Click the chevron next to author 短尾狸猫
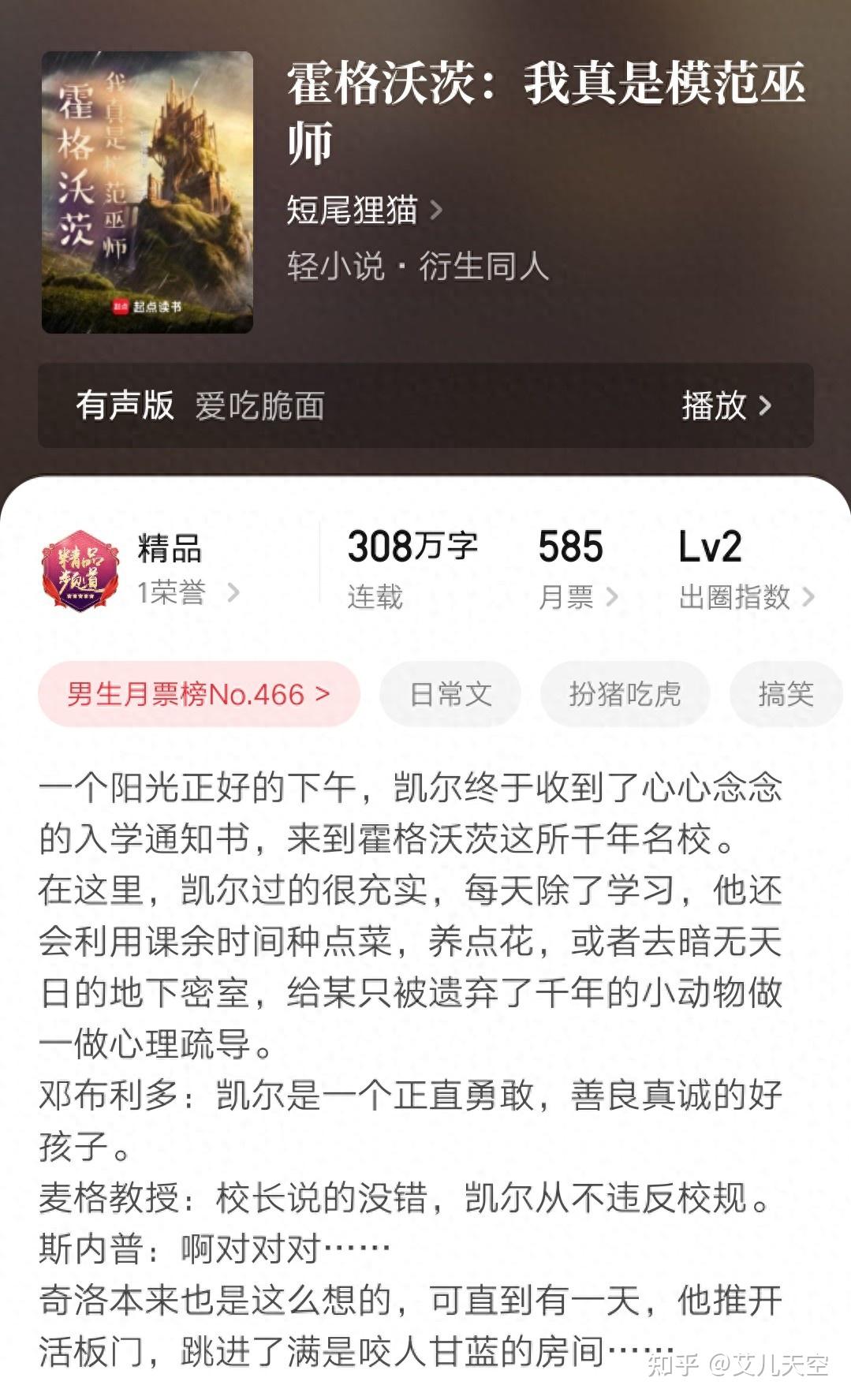The width and height of the screenshot is (851, 1400). [x=436, y=211]
